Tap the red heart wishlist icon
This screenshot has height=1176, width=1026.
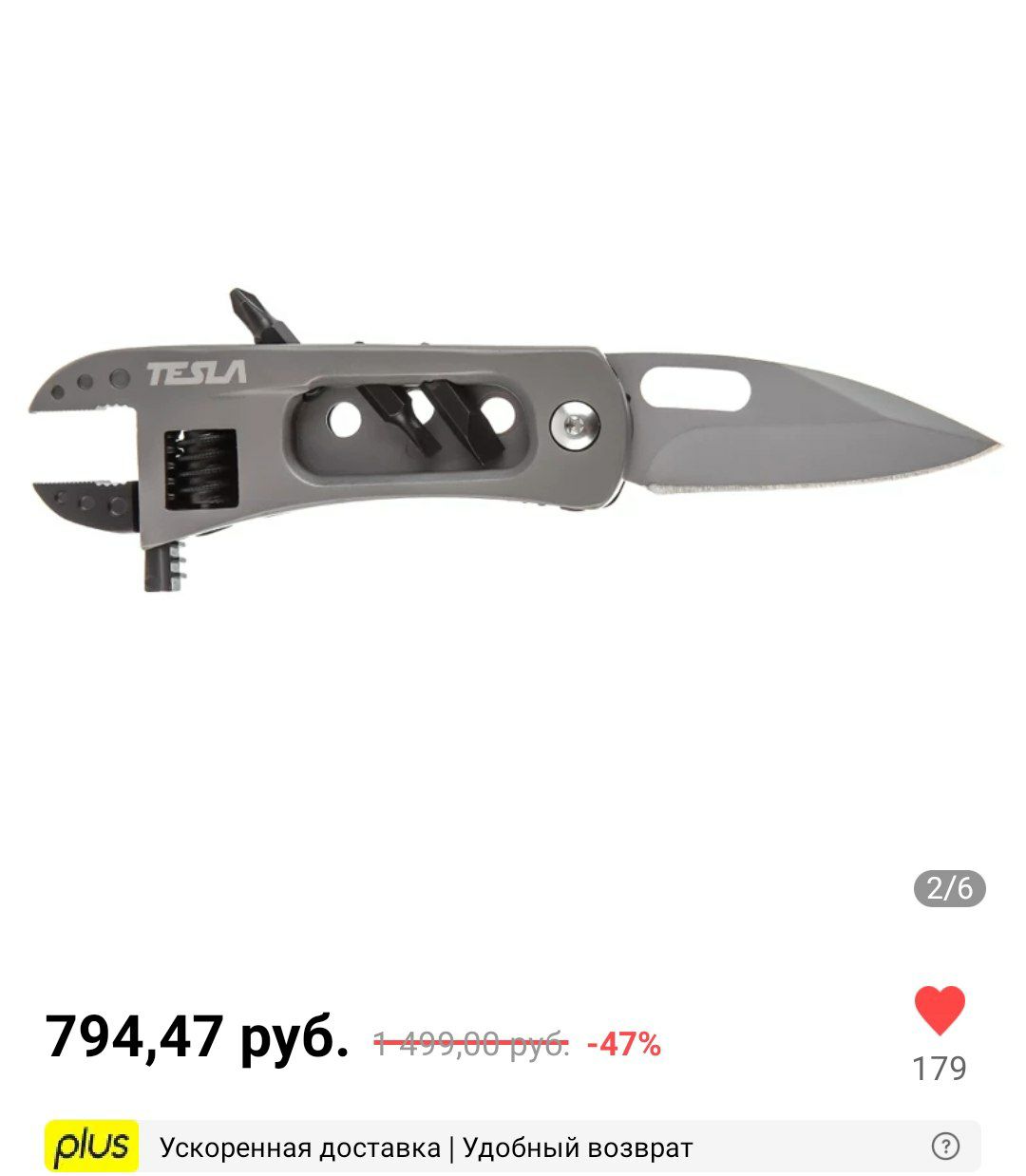click(939, 1011)
